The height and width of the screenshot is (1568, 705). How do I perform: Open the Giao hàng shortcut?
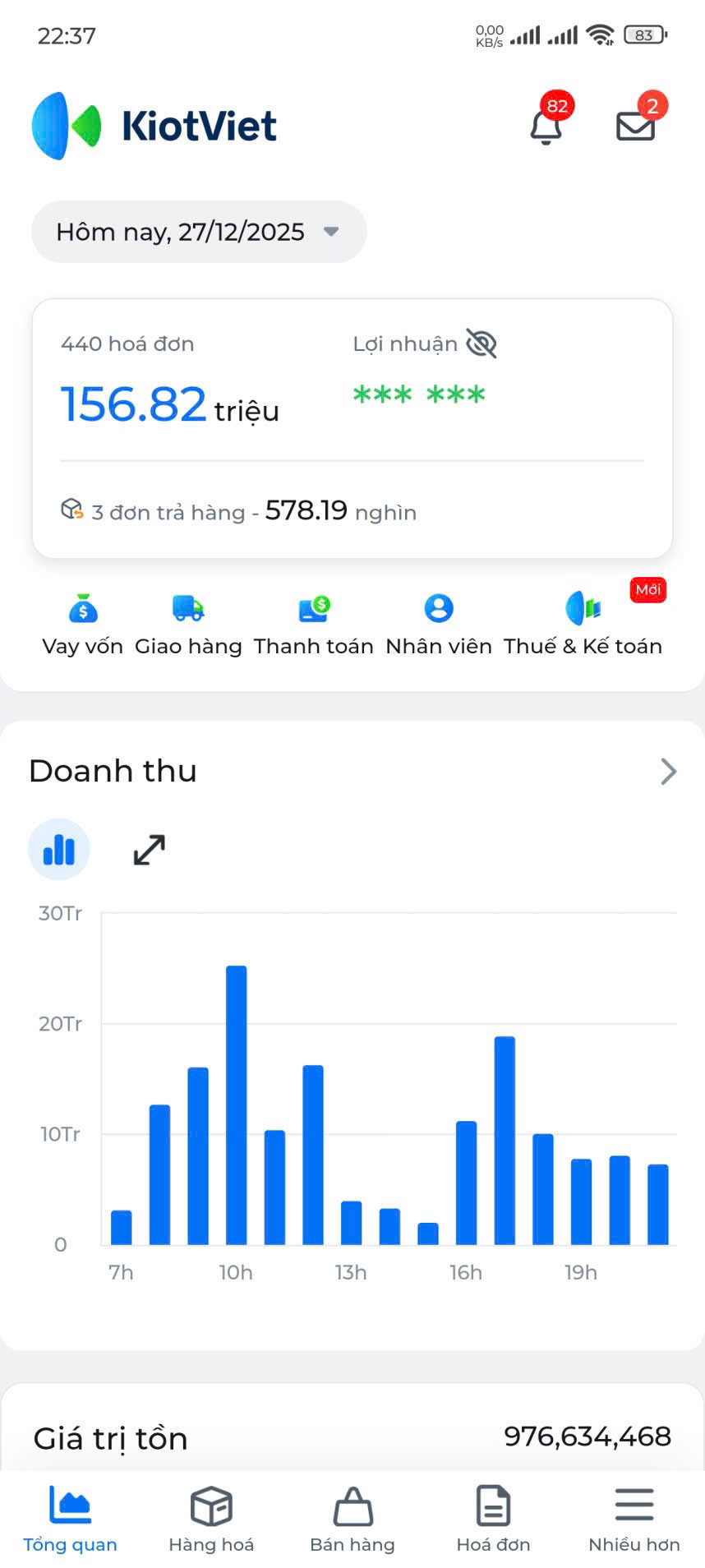188,625
